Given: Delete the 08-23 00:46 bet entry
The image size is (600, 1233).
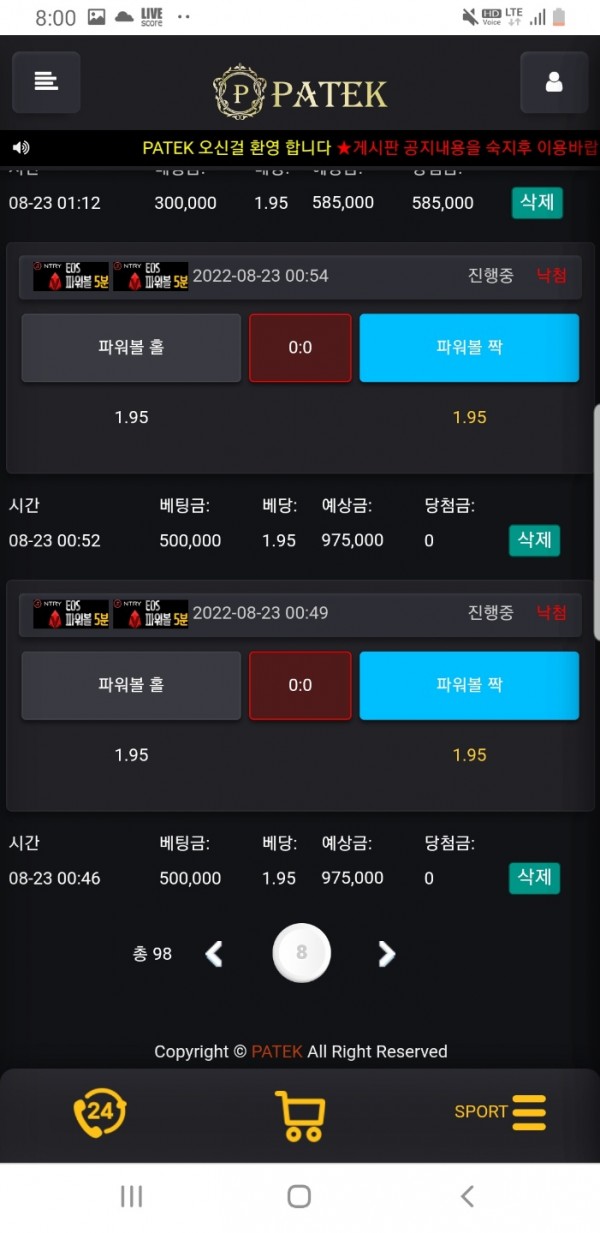Looking at the screenshot, I should pyautogui.click(x=534, y=878).
